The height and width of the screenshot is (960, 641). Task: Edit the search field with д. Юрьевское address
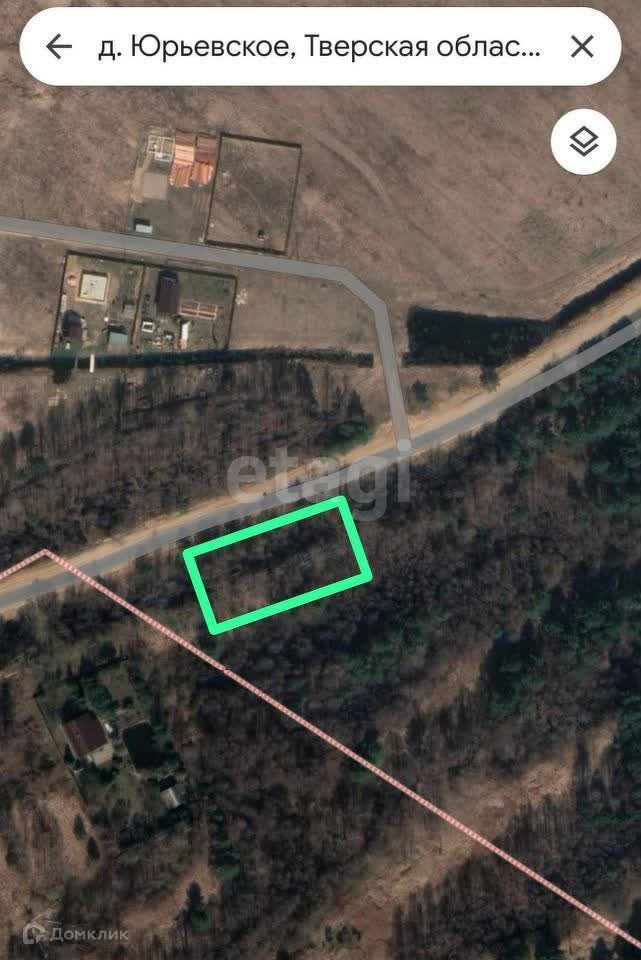click(320, 46)
